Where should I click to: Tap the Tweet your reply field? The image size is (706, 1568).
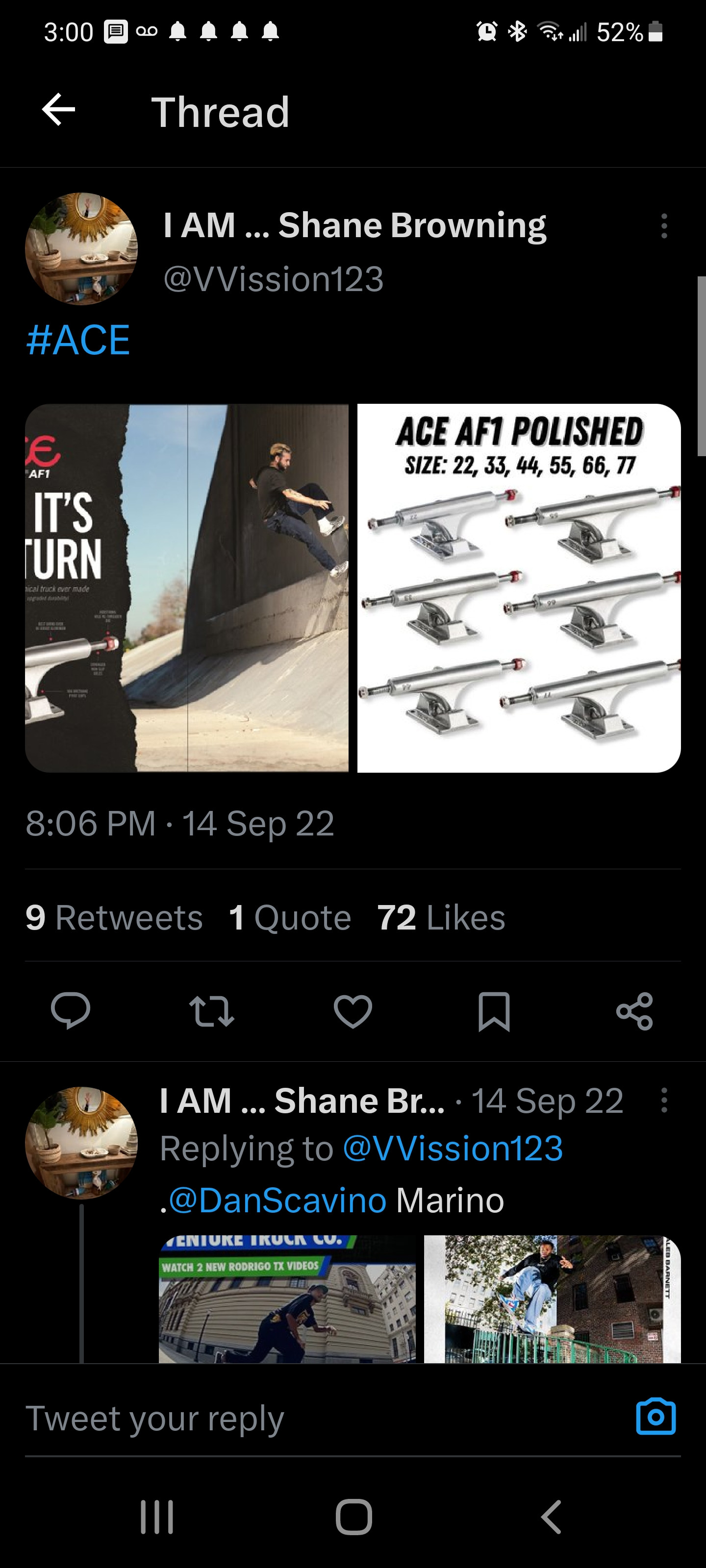[x=304, y=1418]
